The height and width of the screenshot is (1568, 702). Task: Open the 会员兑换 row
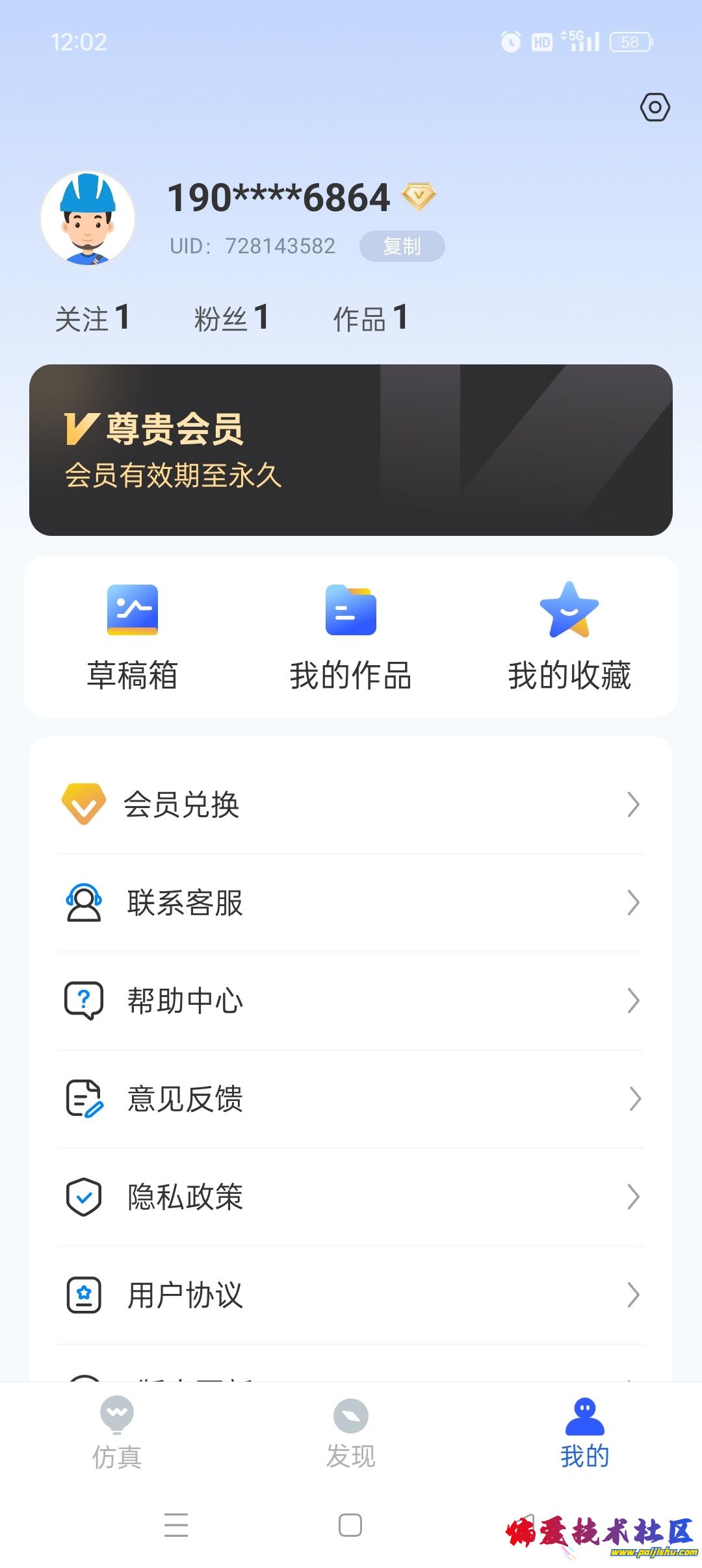(351, 805)
